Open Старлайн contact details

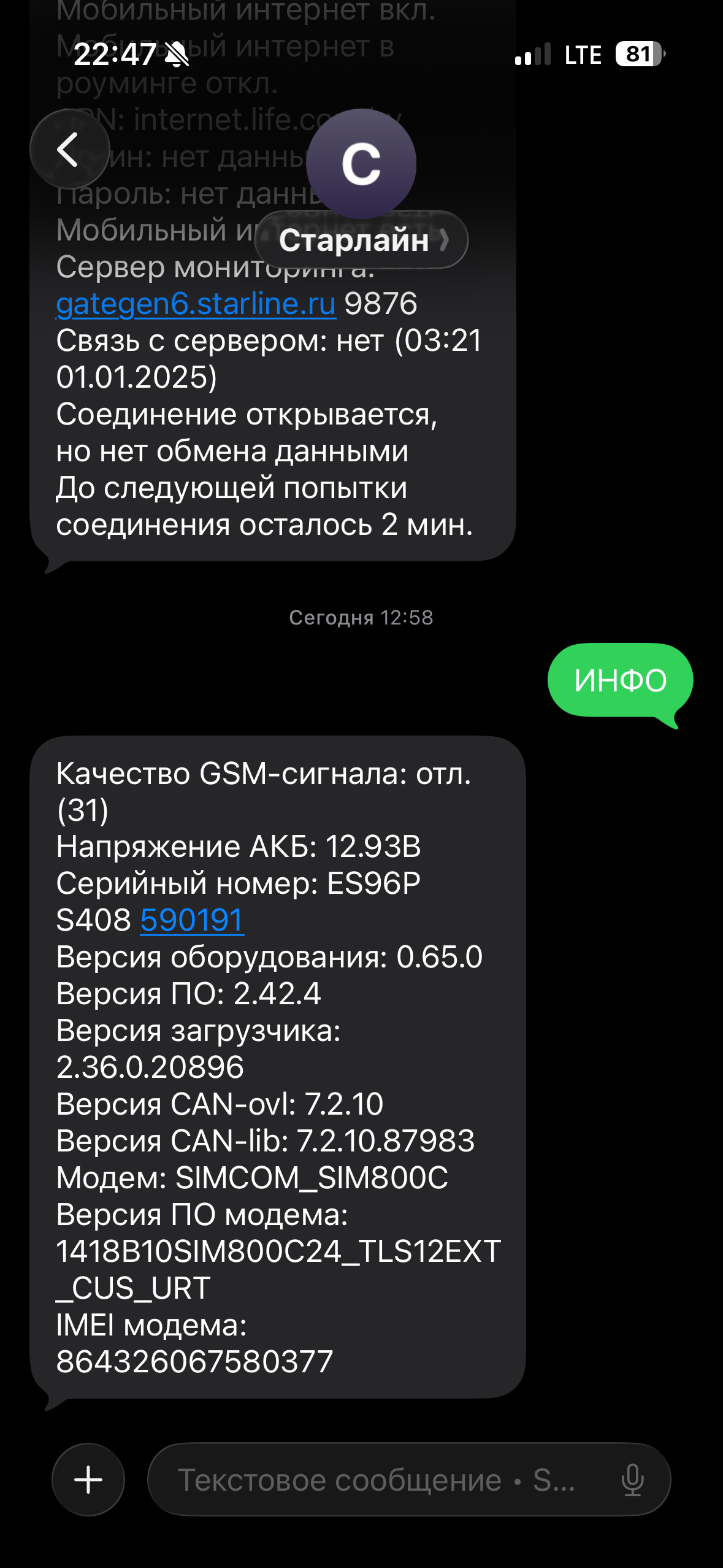pyautogui.click(x=361, y=240)
